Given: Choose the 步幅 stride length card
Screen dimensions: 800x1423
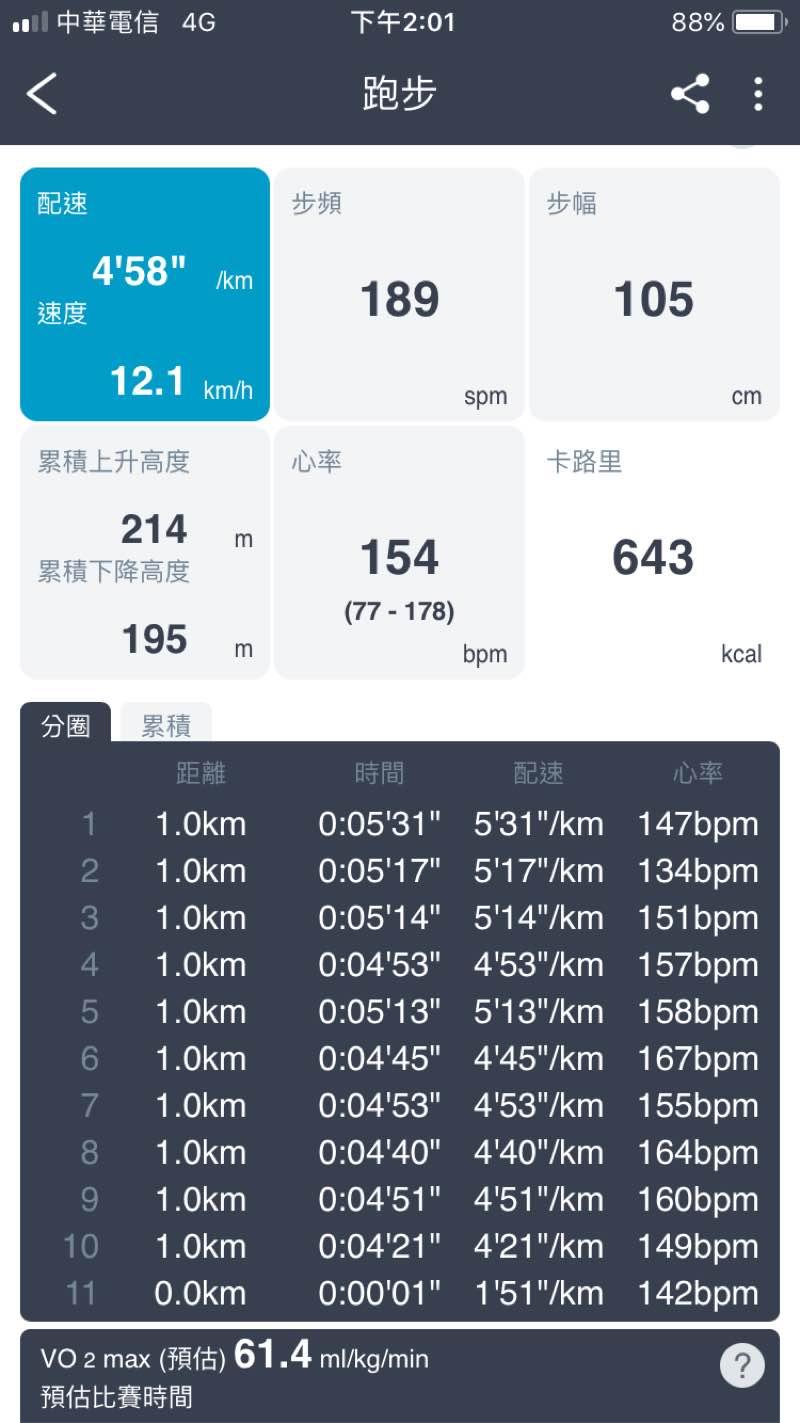Looking at the screenshot, I should [x=654, y=294].
